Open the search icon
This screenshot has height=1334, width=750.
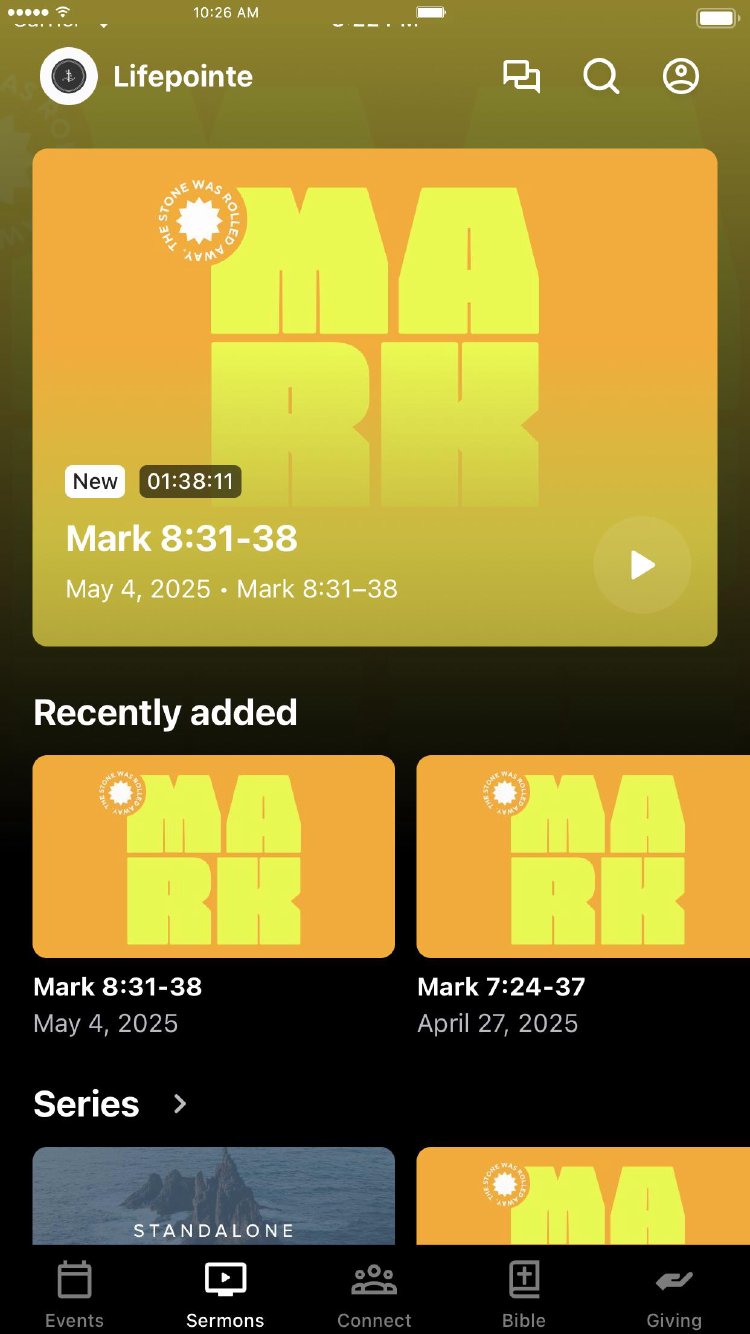(601, 77)
